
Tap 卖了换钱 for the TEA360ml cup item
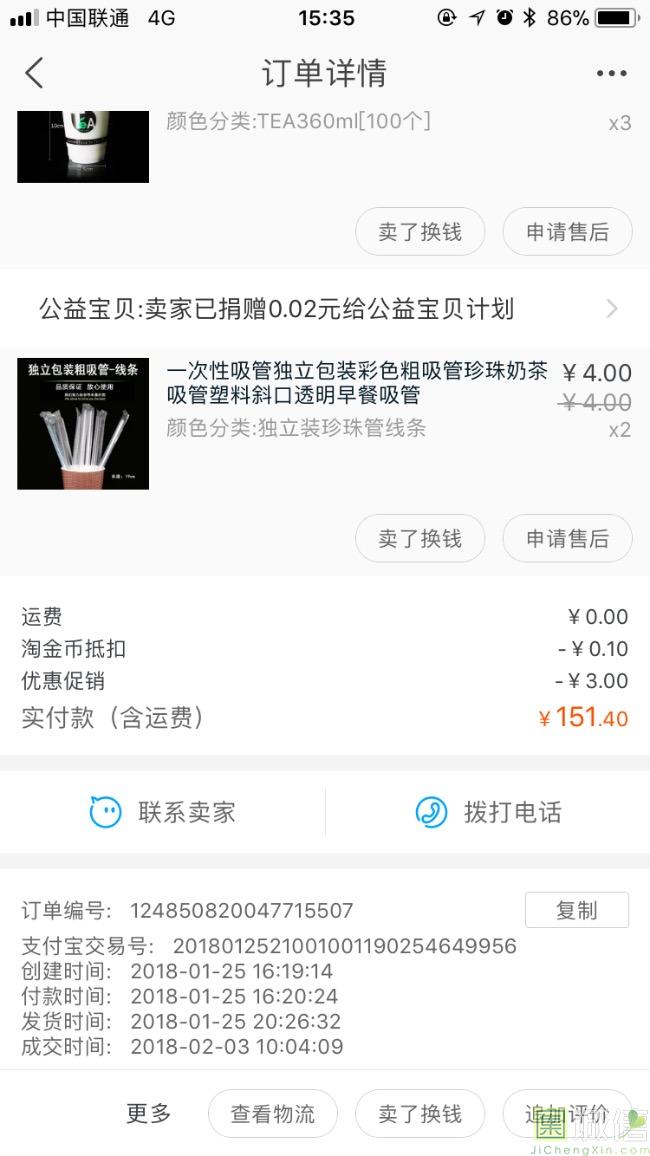pos(420,232)
